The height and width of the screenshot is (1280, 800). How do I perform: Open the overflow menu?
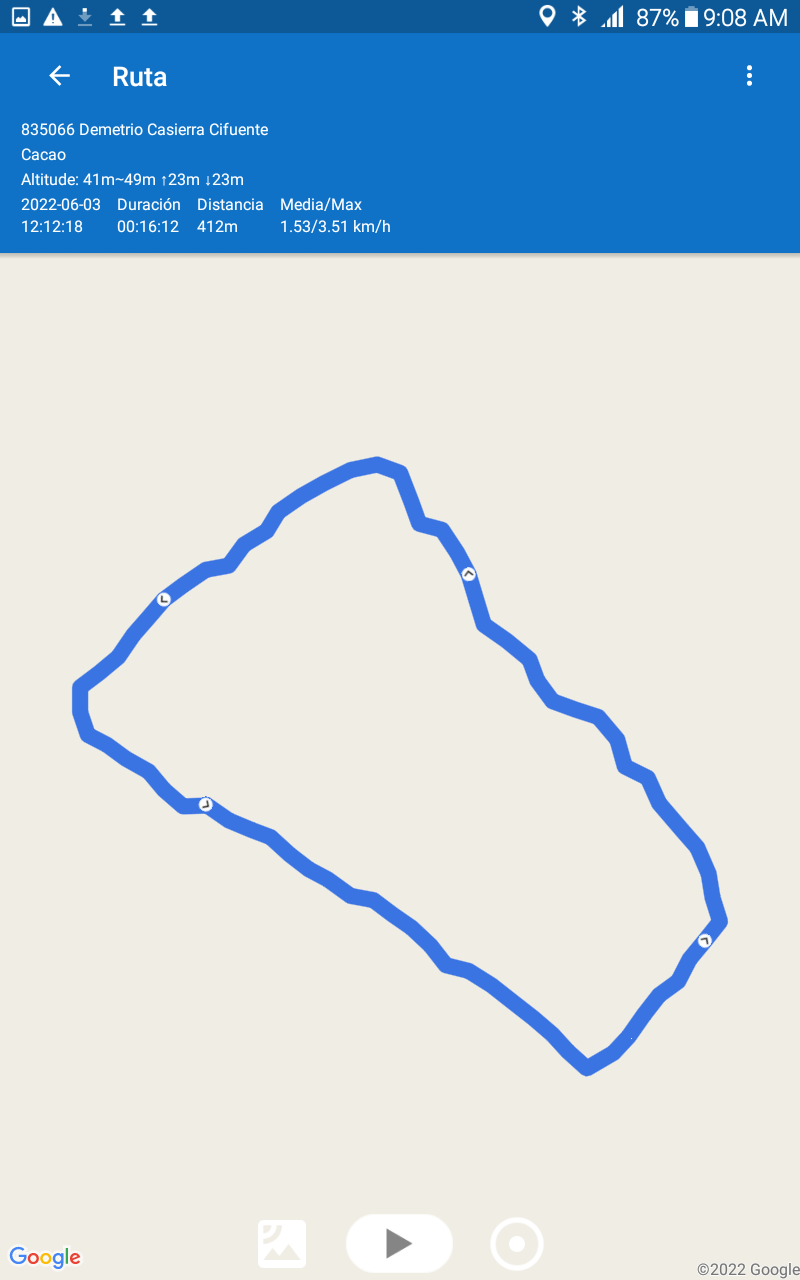point(749,76)
